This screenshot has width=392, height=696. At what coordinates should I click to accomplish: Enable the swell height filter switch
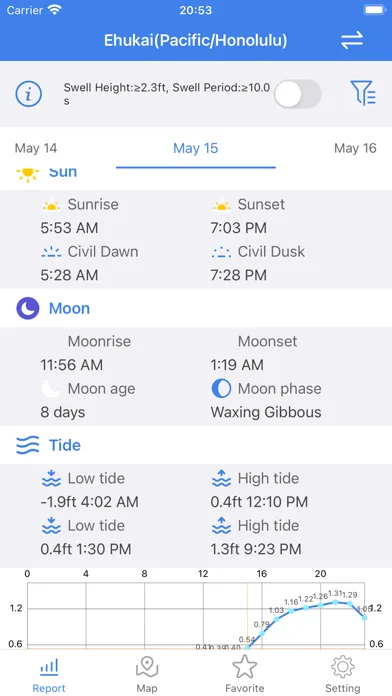point(297,94)
